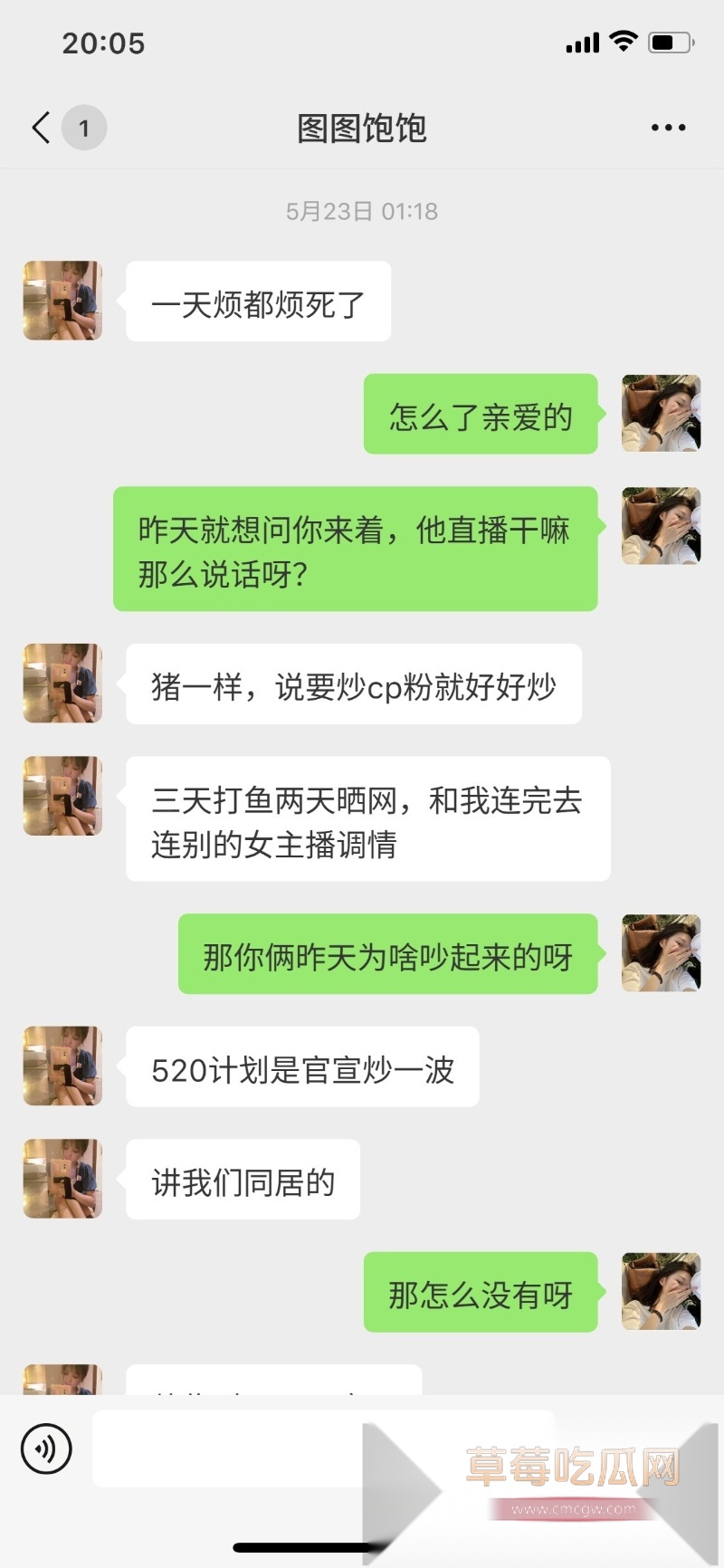Select the message '520计划是官宣炒一波'
The width and height of the screenshot is (724, 1568).
pos(302,1068)
